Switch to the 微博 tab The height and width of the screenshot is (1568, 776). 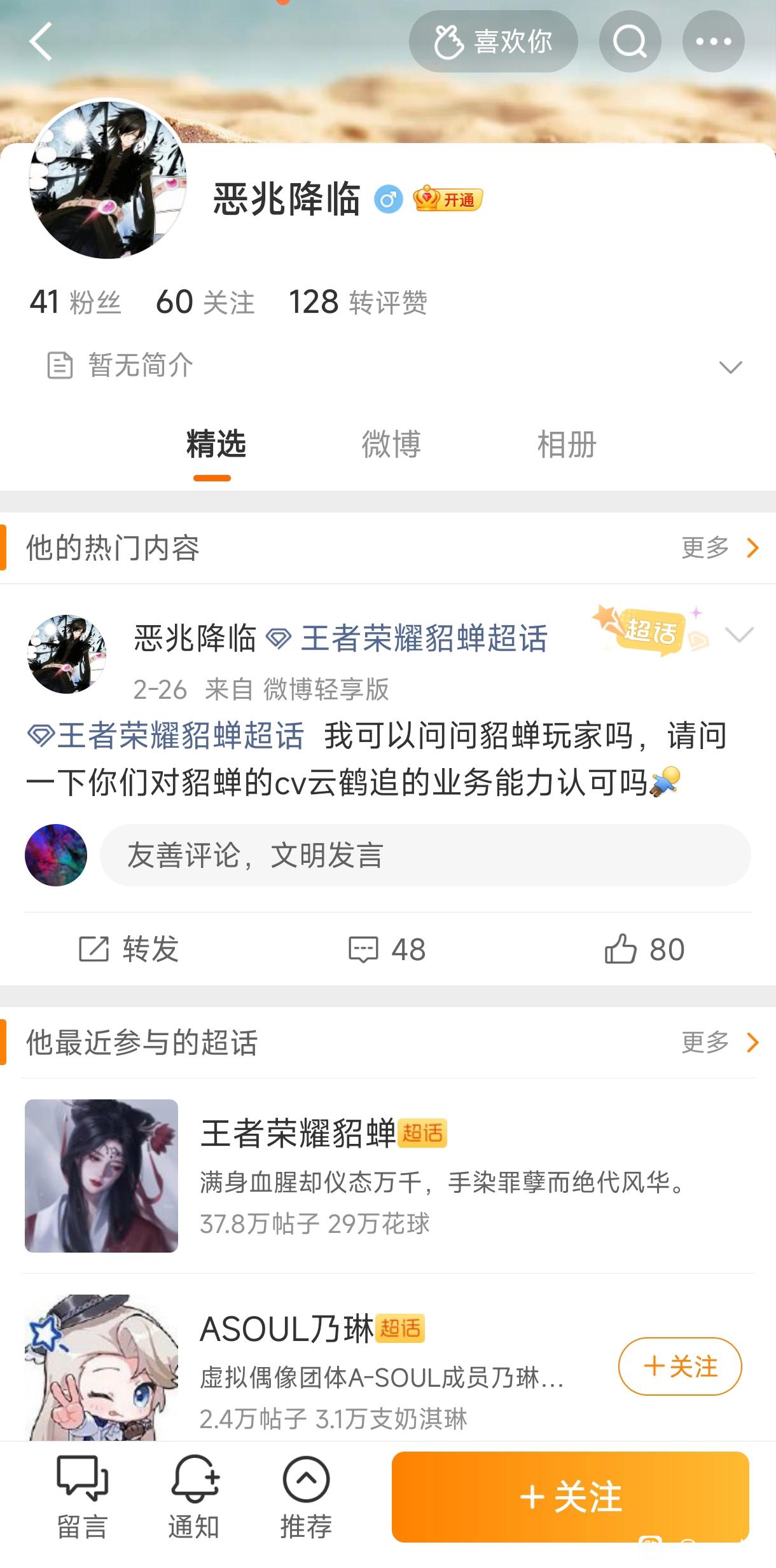pos(391,444)
